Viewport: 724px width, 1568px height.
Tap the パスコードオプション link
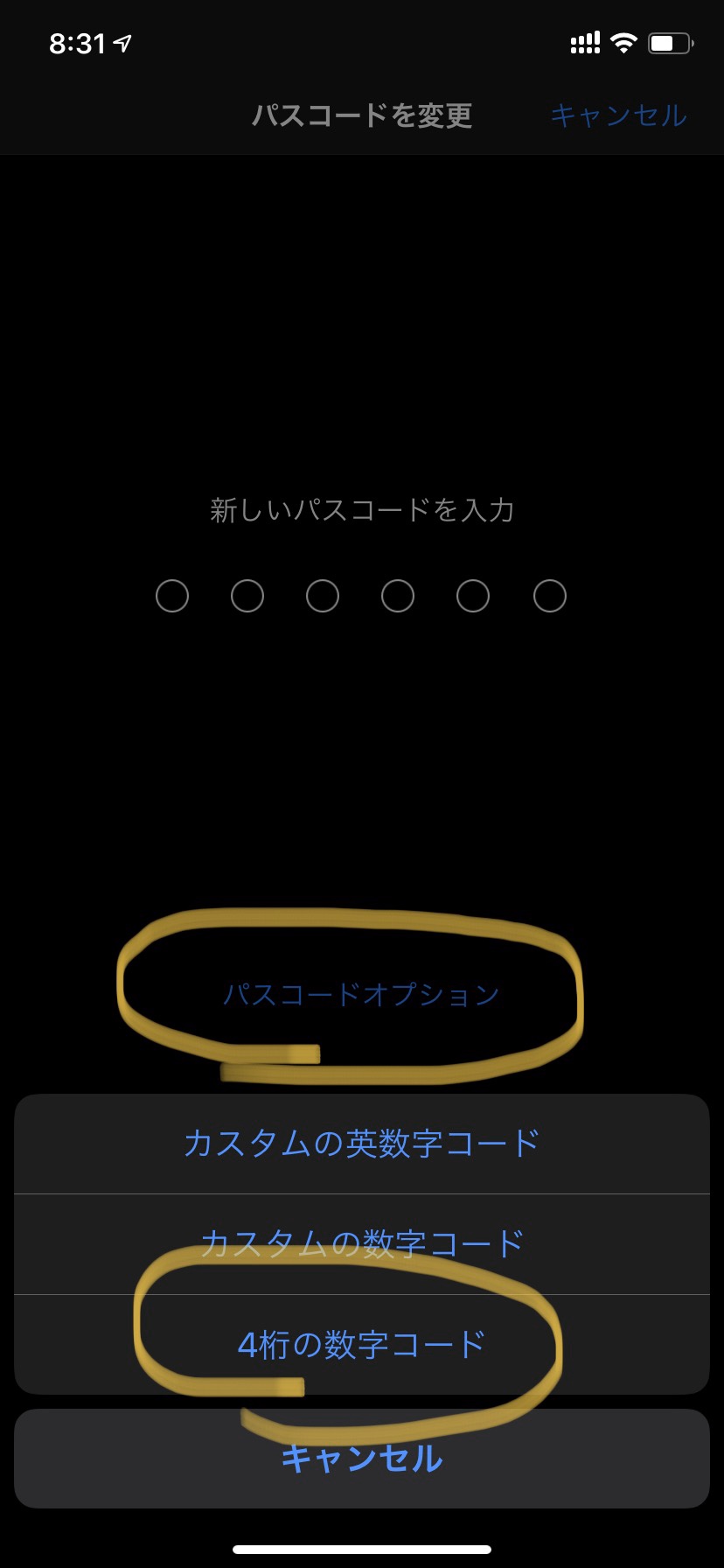click(x=361, y=995)
